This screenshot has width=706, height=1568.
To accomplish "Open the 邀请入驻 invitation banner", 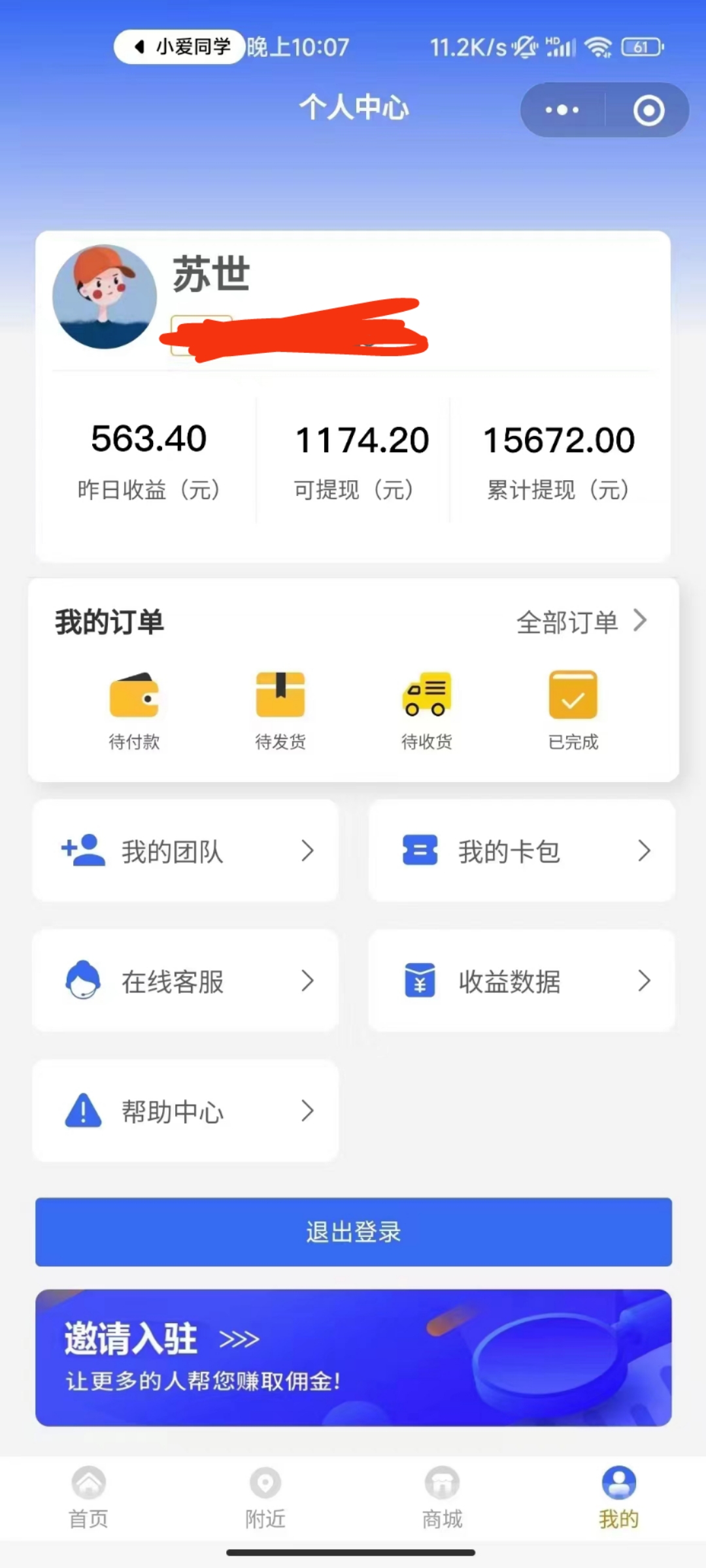I will [x=354, y=1358].
